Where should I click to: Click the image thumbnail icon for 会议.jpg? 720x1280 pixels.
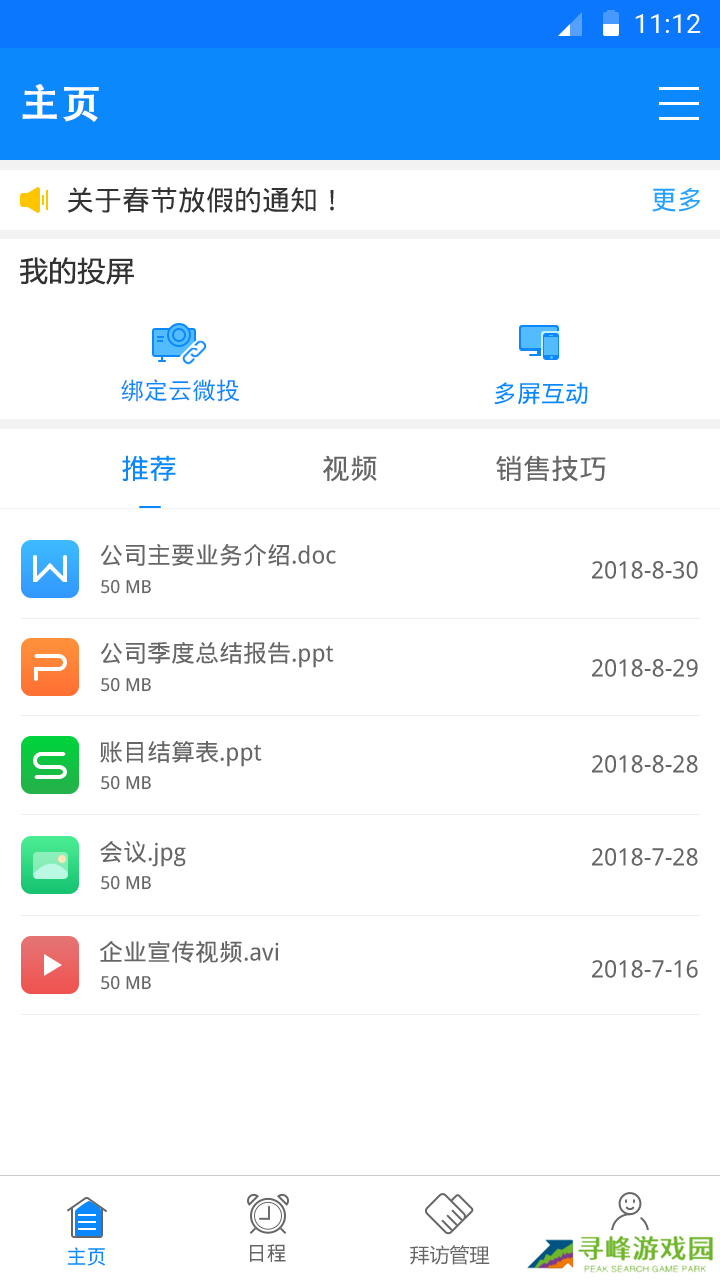[x=50, y=865]
